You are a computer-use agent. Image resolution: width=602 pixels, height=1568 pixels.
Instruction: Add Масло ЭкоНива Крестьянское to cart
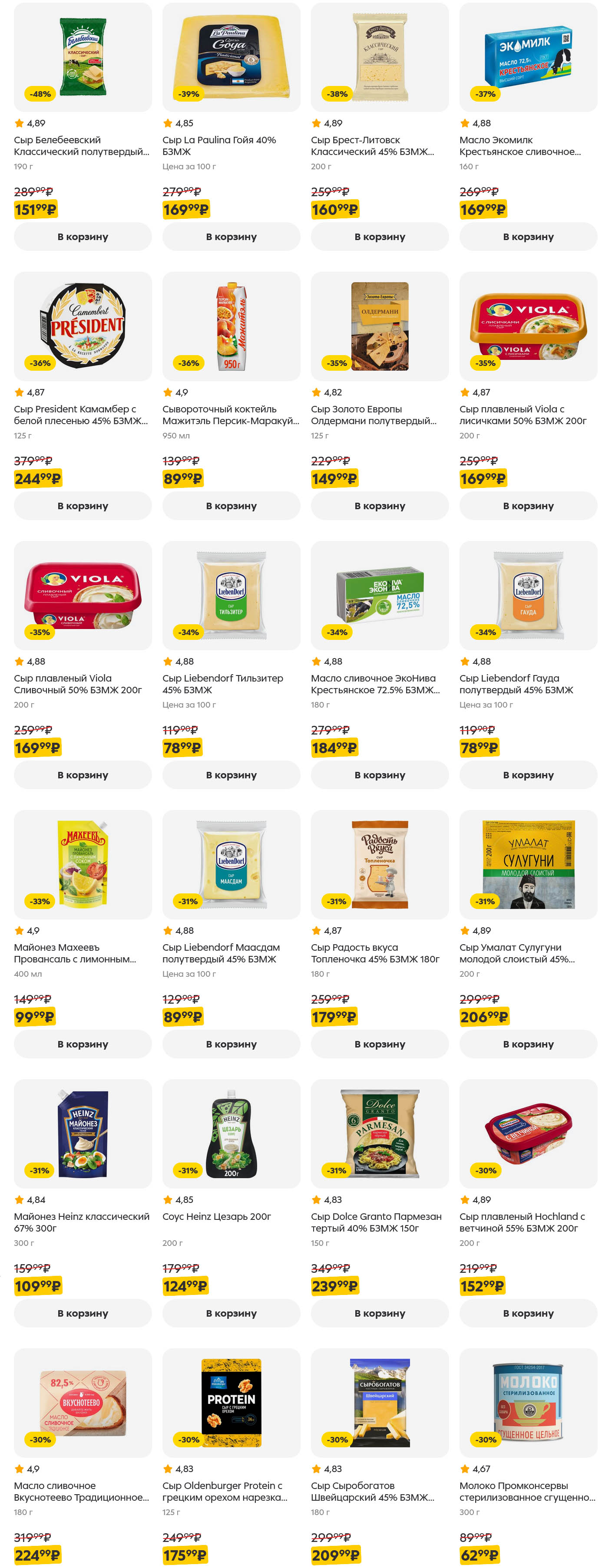click(x=380, y=775)
